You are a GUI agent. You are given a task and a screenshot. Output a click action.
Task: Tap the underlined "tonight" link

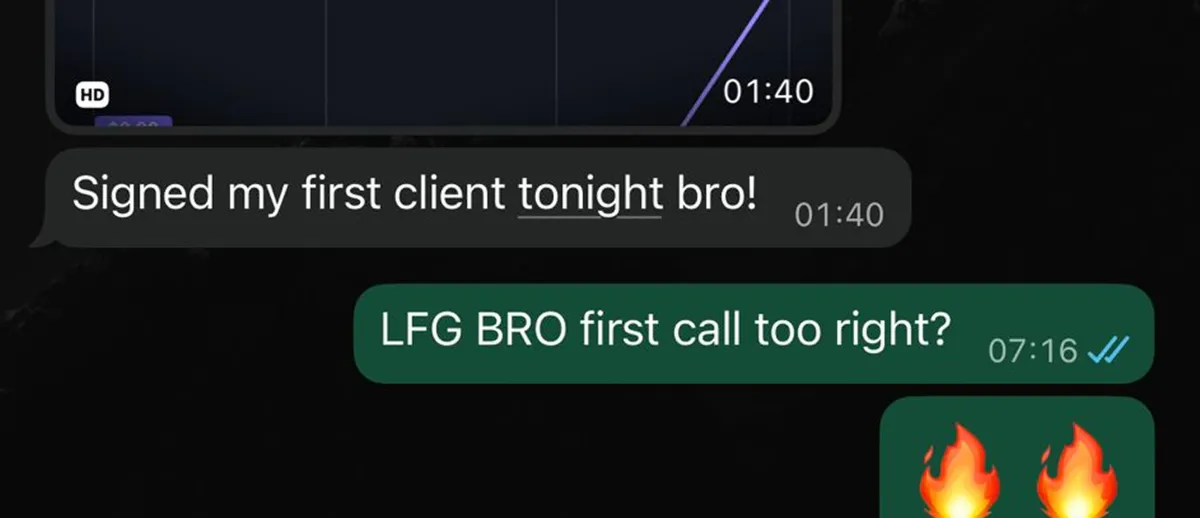coord(590,195)
